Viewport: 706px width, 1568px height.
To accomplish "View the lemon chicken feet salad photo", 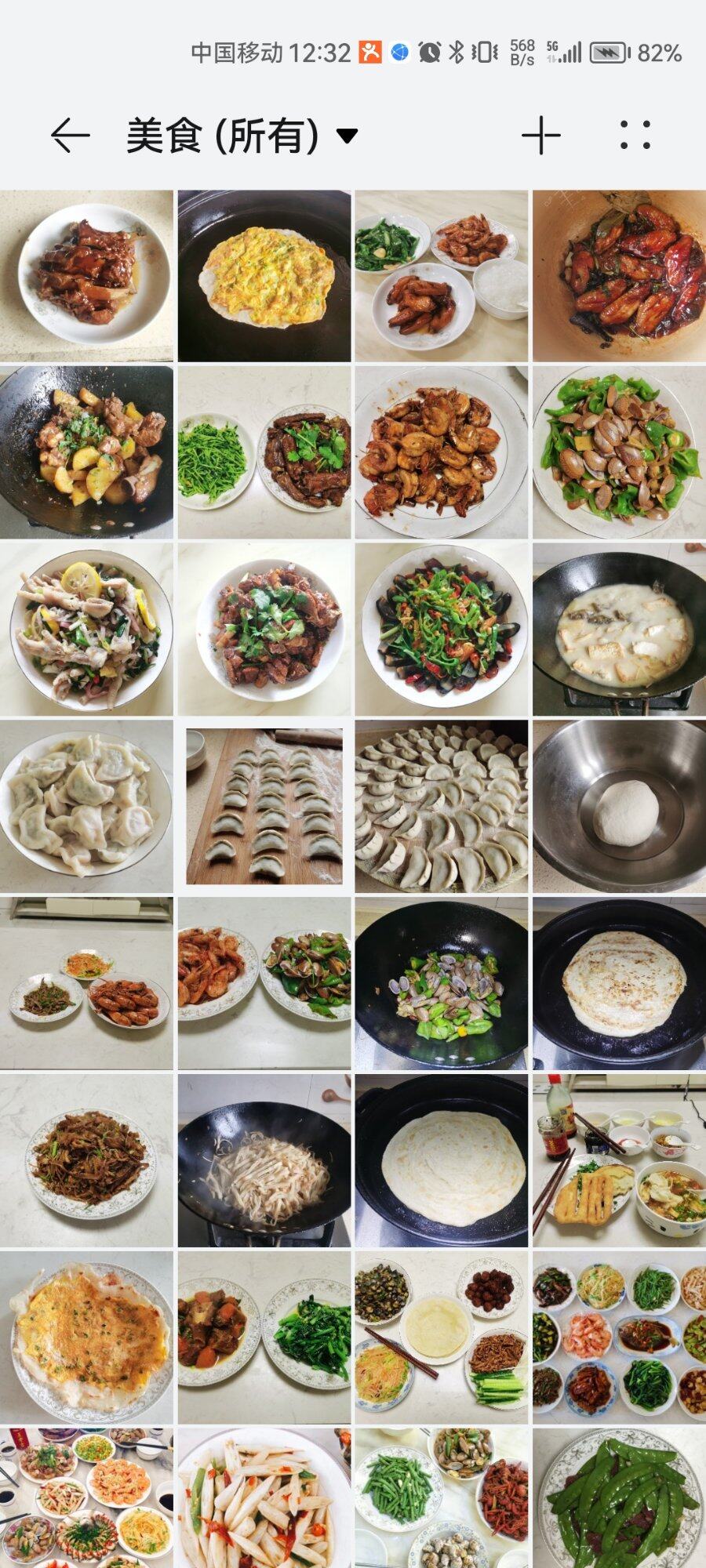I will point(86,629).
